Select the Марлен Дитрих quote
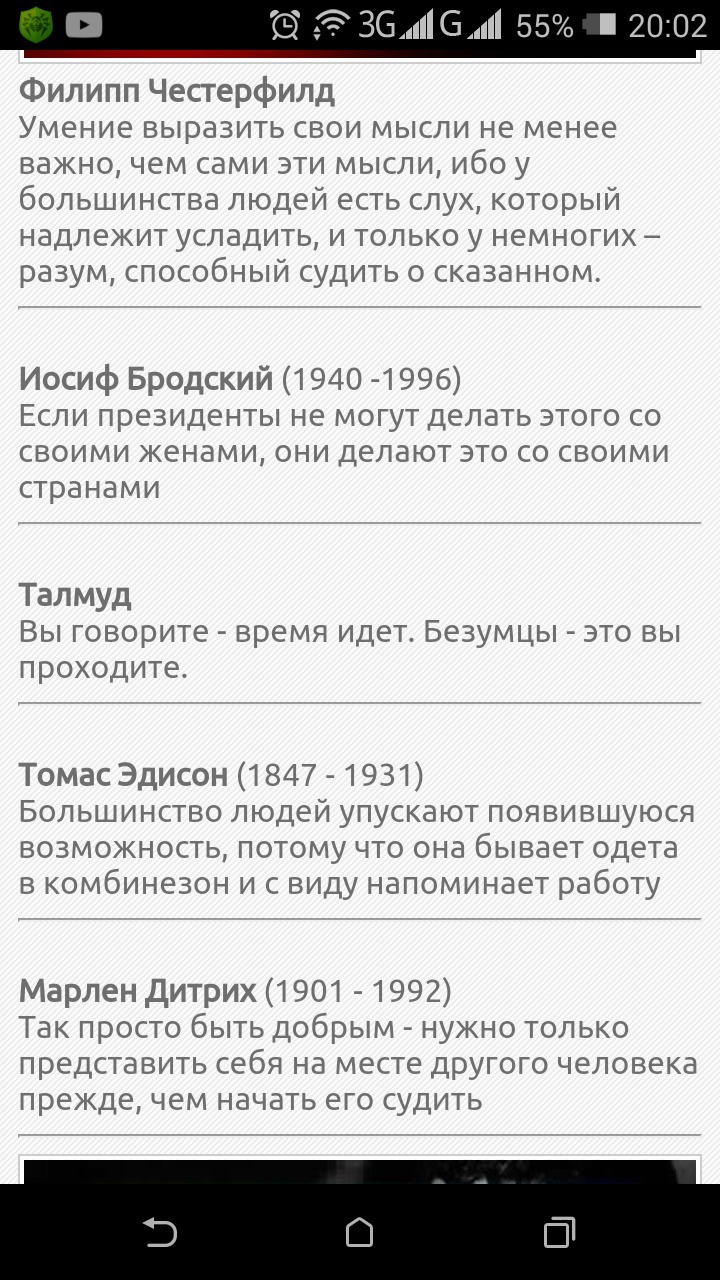Image resolution: width=720 pixels, height=1280 pixels. tap(359, 1045)
